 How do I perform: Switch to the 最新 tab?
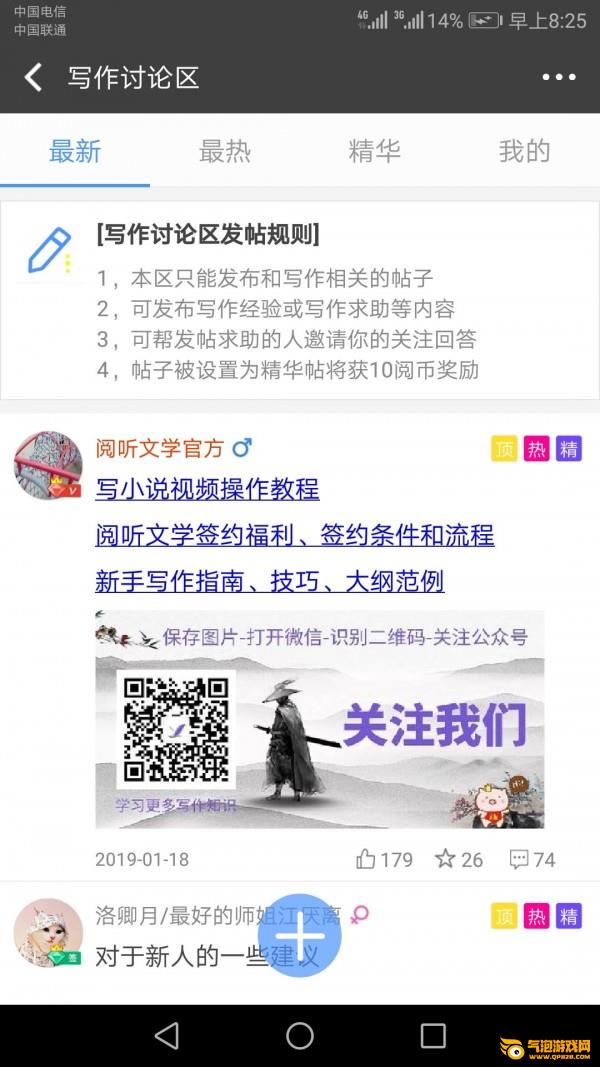tap(75, 151)
